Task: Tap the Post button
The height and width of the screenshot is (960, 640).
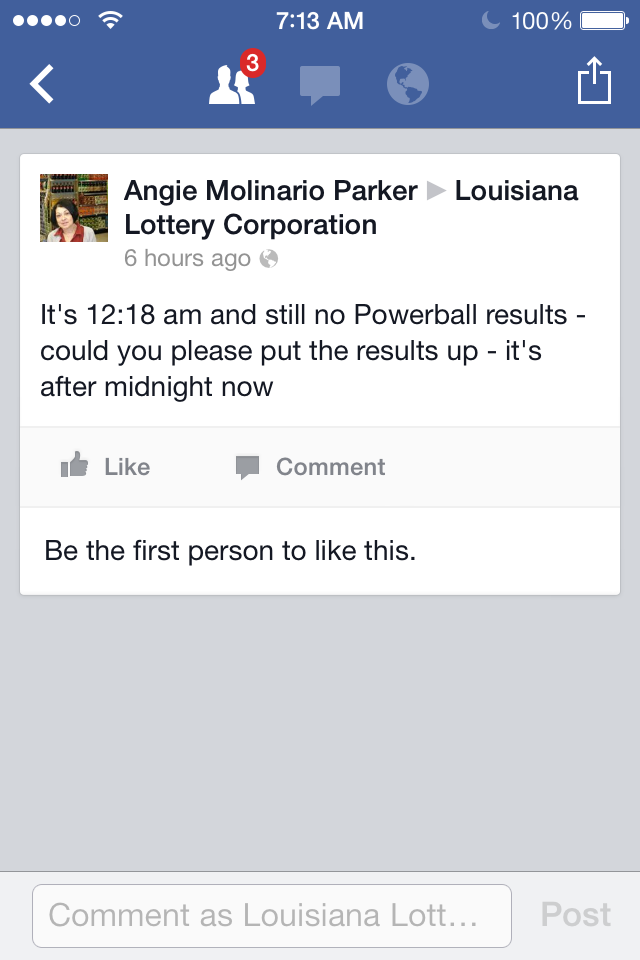Action: pos(576,915)
